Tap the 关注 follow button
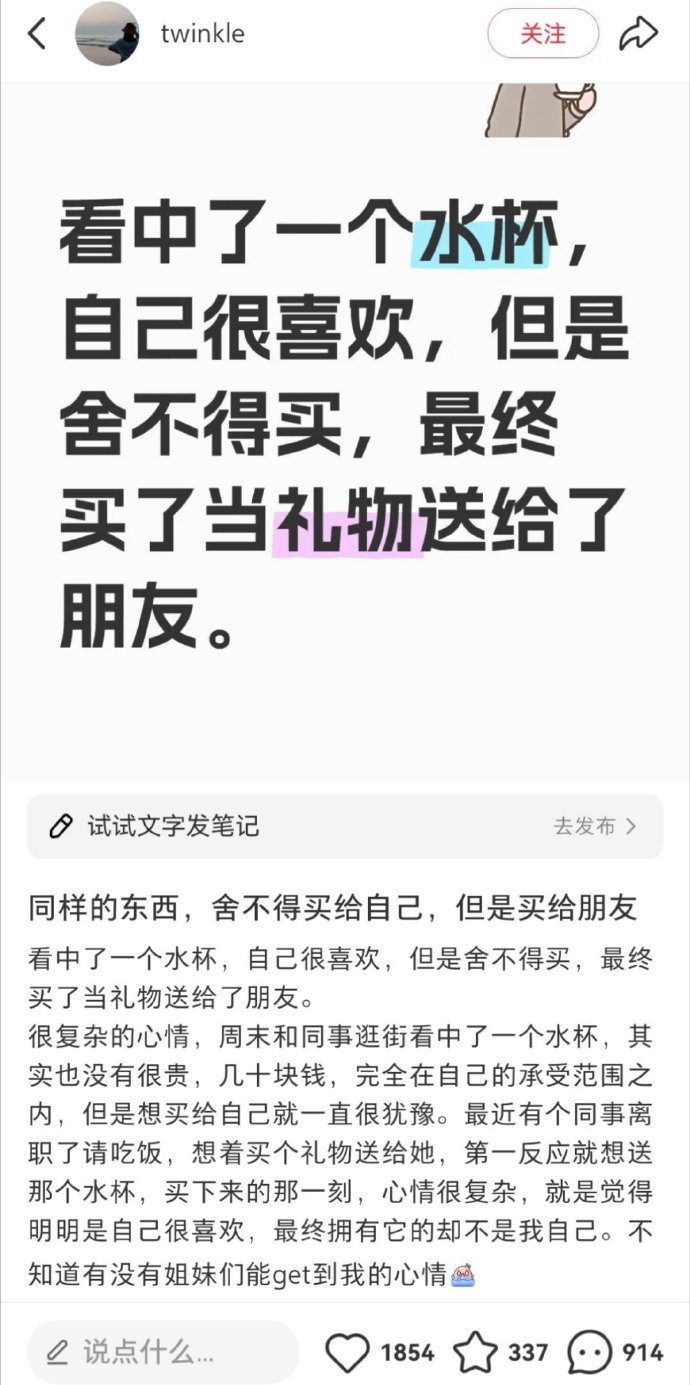The width and height of the screenshot is (690, 1385). click(x=543, y=34)
